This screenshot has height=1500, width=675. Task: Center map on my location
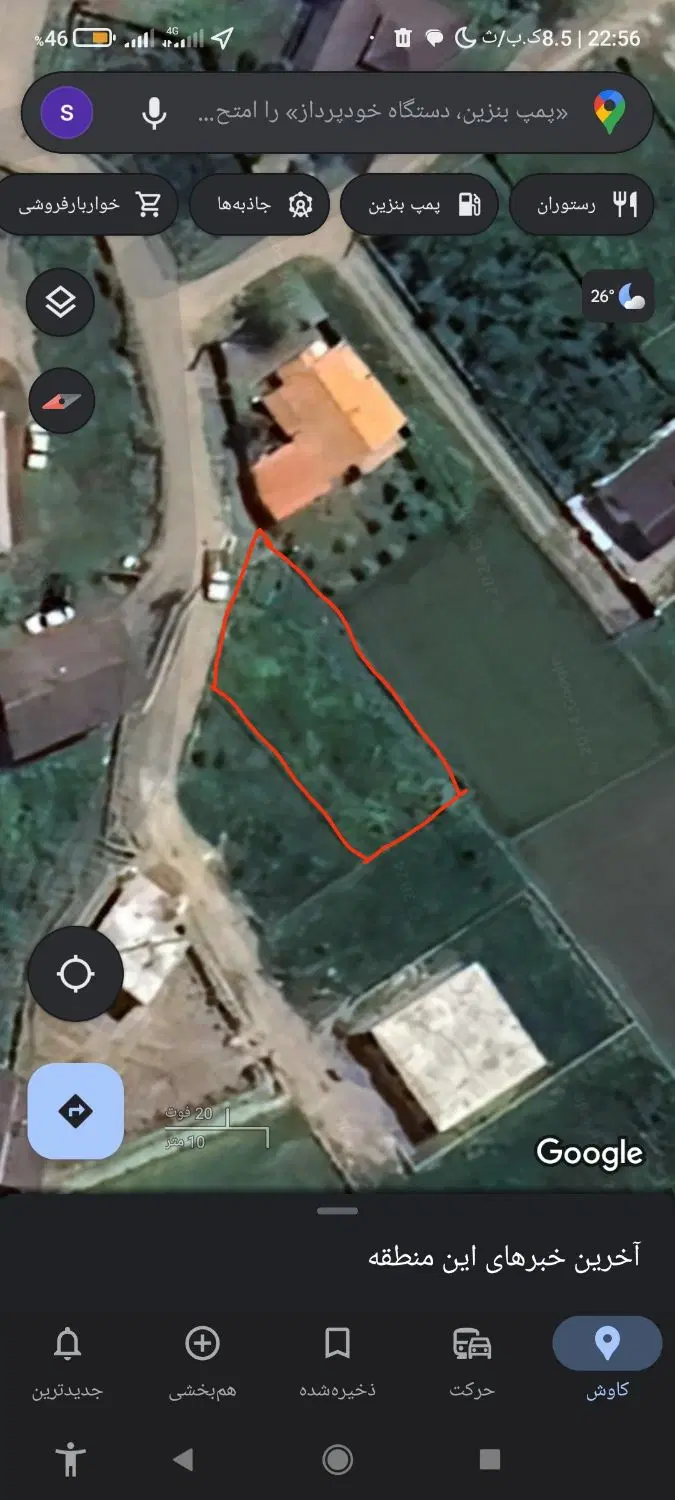point(76,973)
